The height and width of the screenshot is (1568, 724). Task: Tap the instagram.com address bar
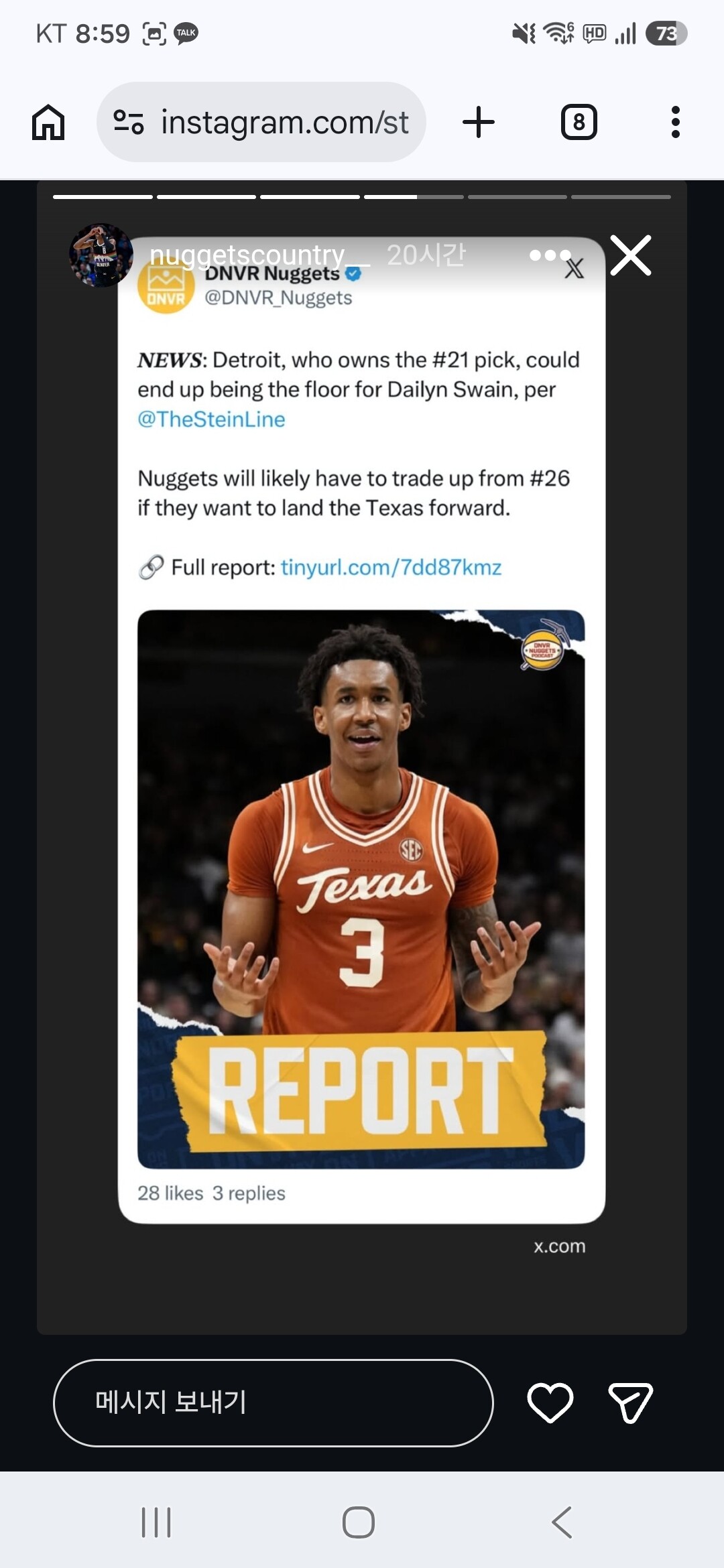[x=261, y=122]
